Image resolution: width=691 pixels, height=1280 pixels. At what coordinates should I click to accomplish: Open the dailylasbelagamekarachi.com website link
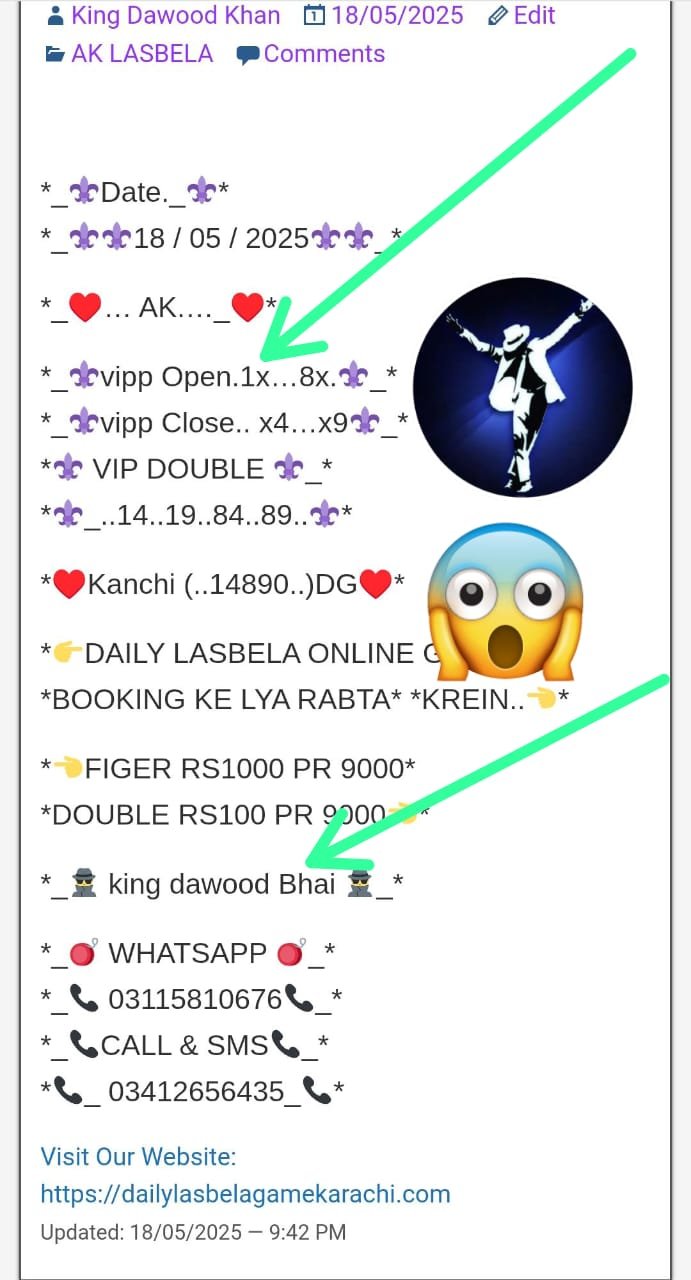pyautogui.click(x=245, y=1194)
